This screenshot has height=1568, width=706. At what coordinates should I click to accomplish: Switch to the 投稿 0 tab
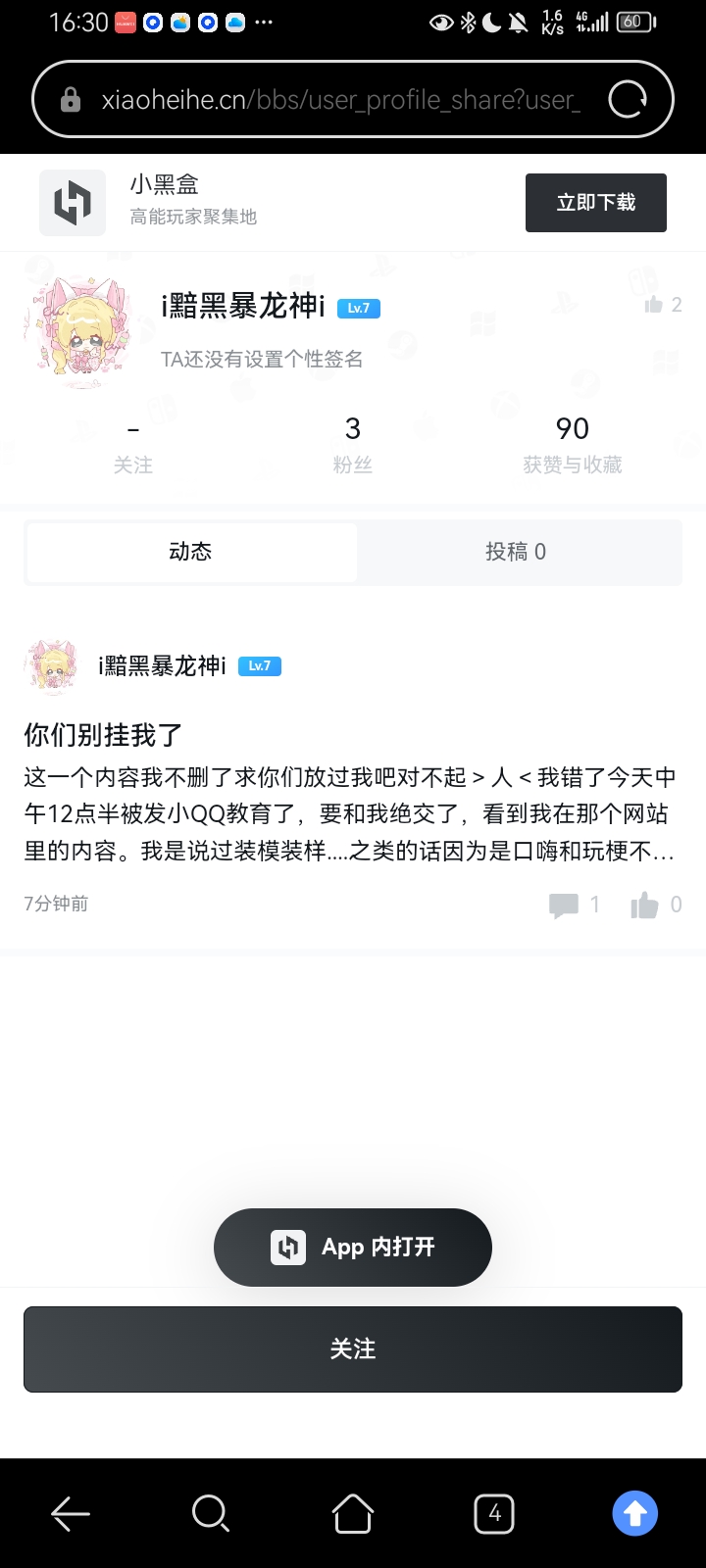516,552
